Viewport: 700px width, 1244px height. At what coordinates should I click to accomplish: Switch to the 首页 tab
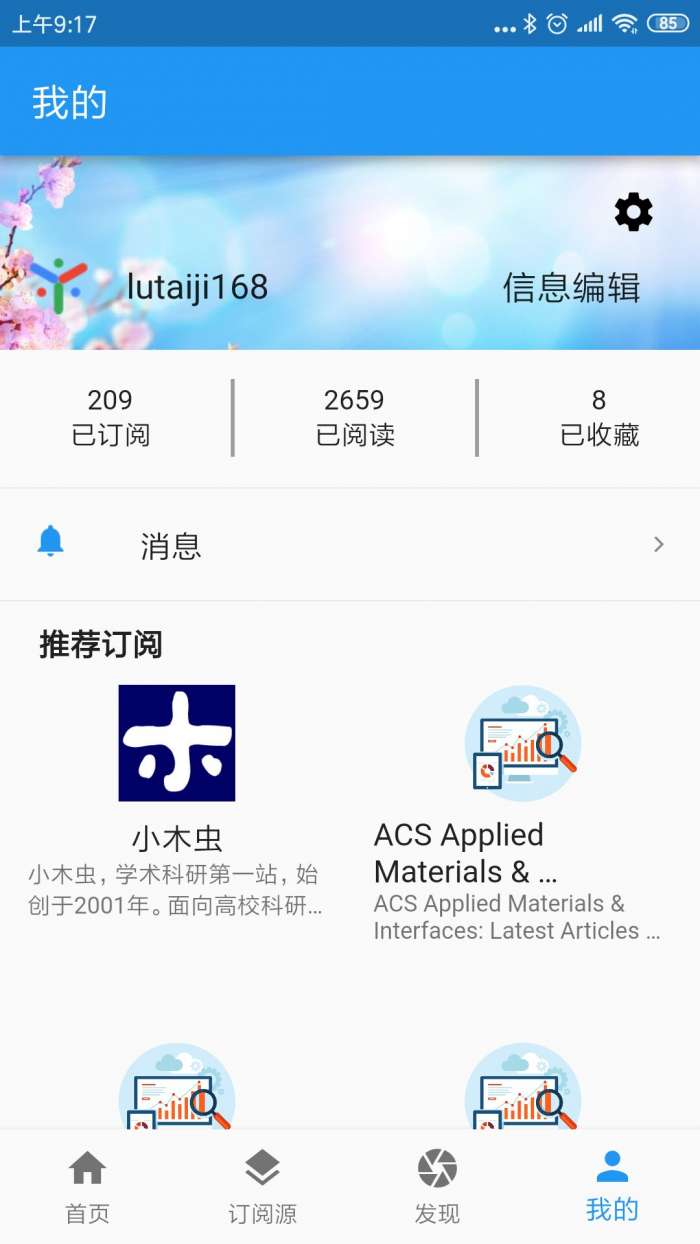[x=87, y=1186]
